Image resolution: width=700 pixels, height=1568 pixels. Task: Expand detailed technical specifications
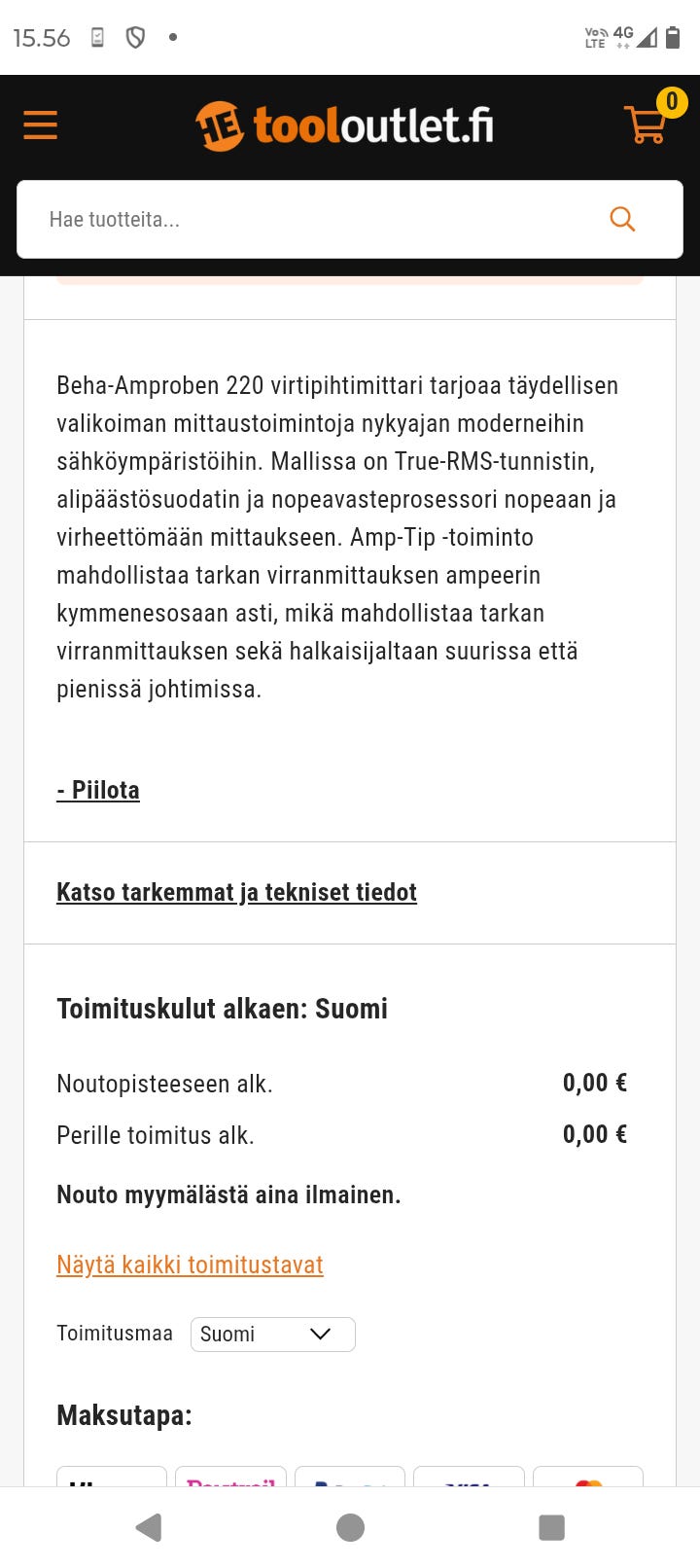tap(235, 892)
